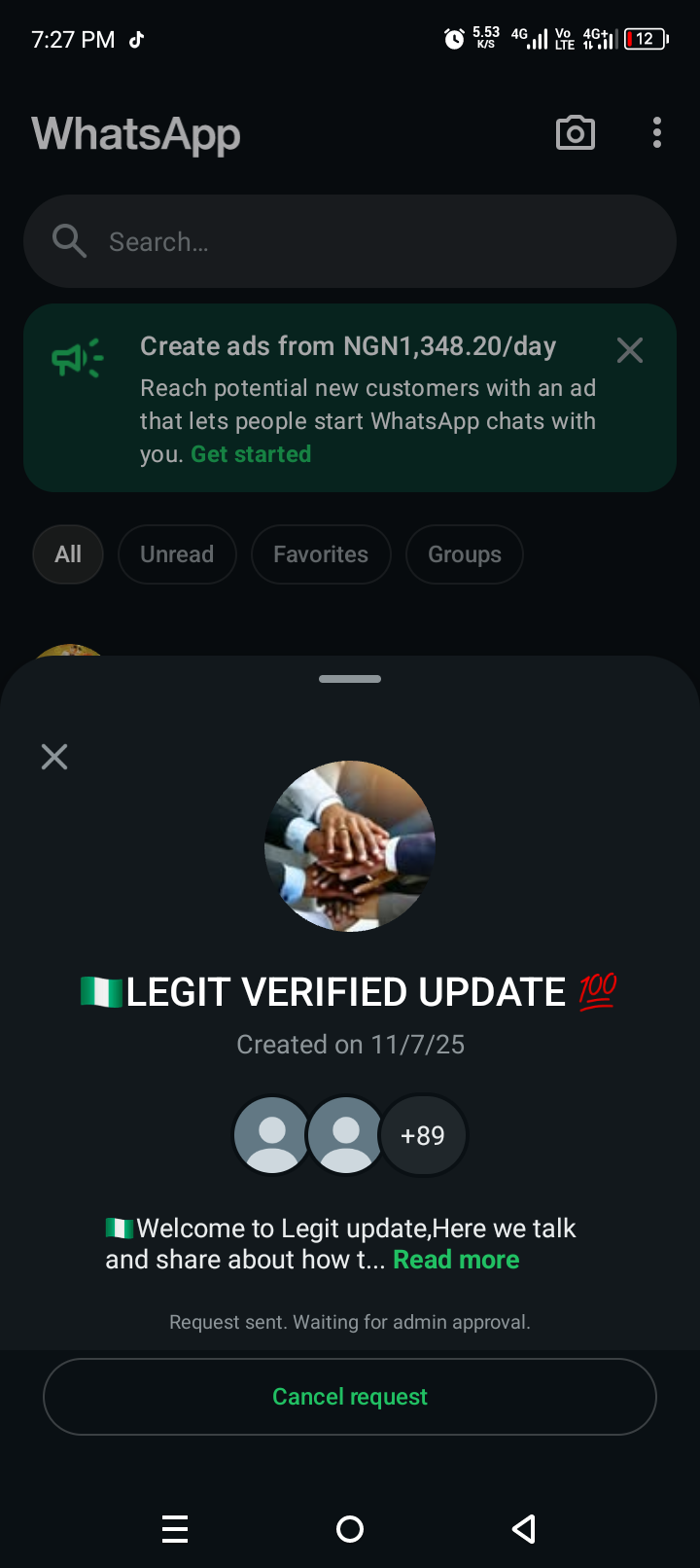View the +89 group members
This screenshot has height=1568, width=700.
423,1135
